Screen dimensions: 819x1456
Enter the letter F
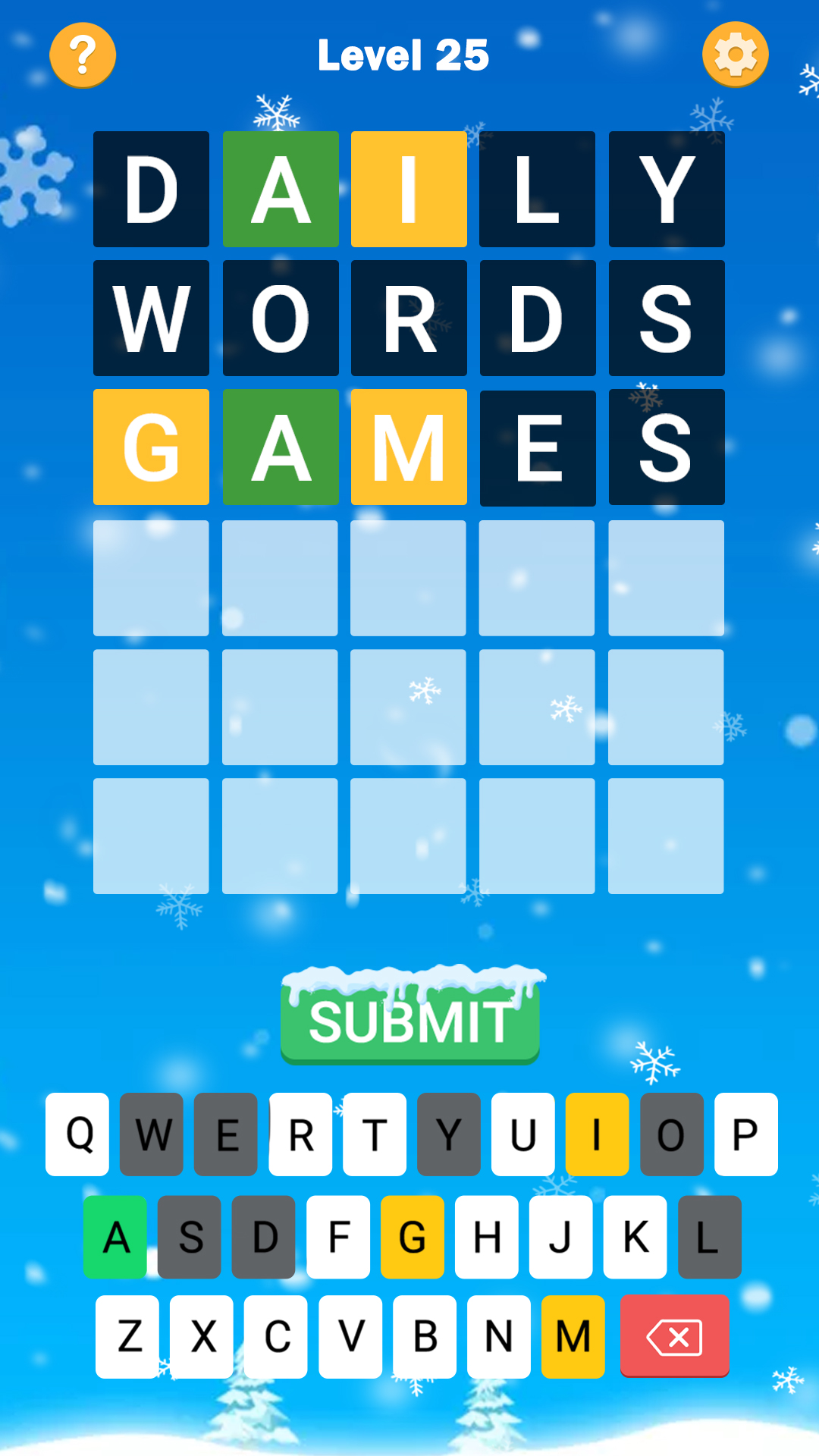[338, 1238]
